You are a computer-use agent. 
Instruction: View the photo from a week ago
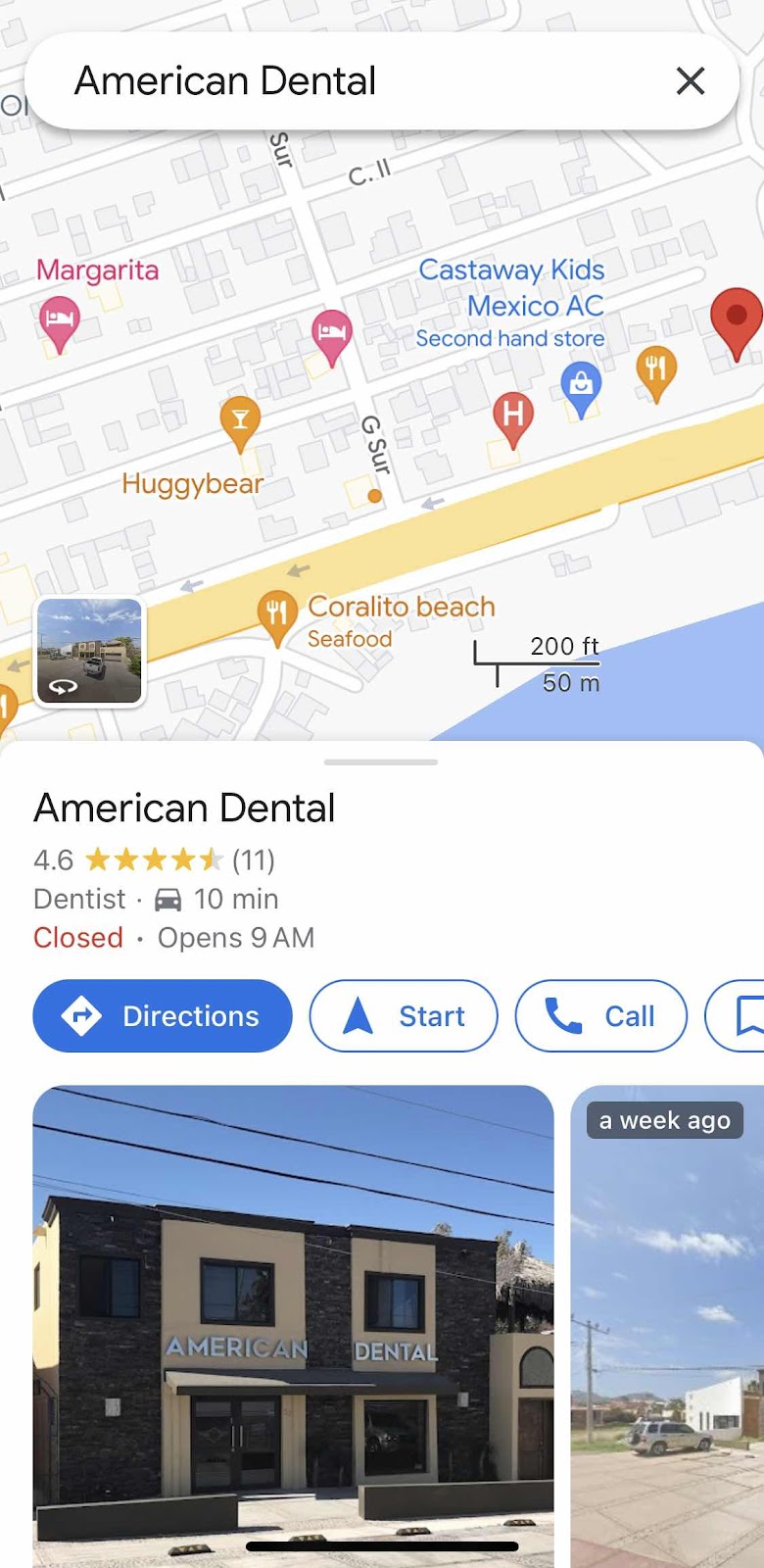(666, 1323)
